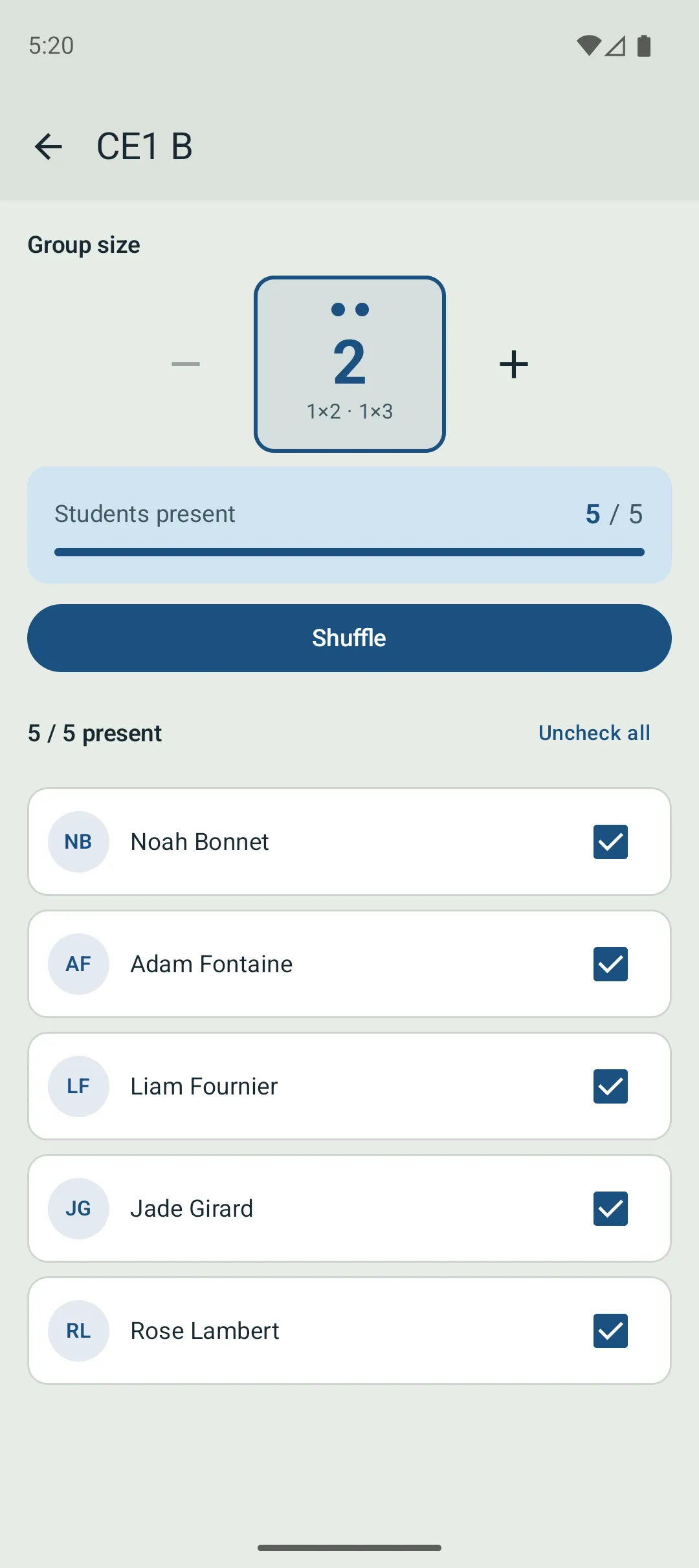Navigate back using the arrow icon
The height and width of the screenshot is (1568, 699).
point(49,146)
